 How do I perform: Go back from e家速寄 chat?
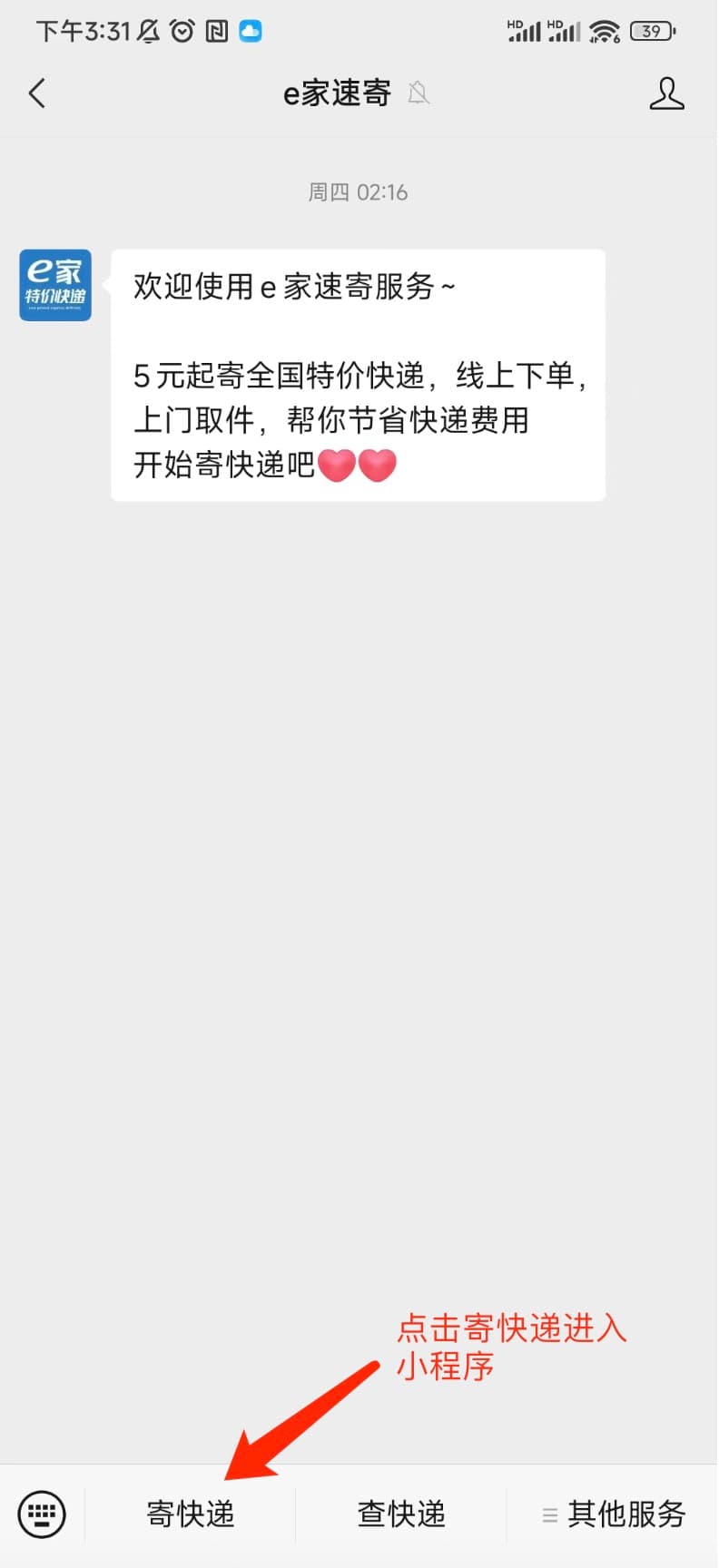click(37, 93)
